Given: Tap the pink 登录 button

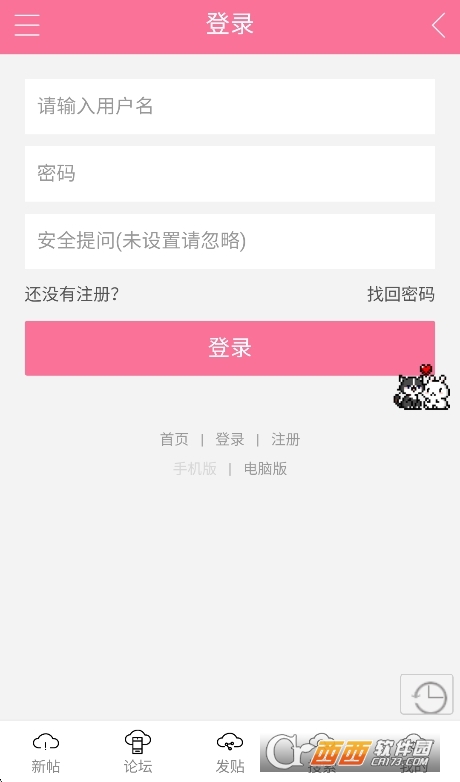Looking at the screenshot, I should pyautogui.click(x=230, y=348).
